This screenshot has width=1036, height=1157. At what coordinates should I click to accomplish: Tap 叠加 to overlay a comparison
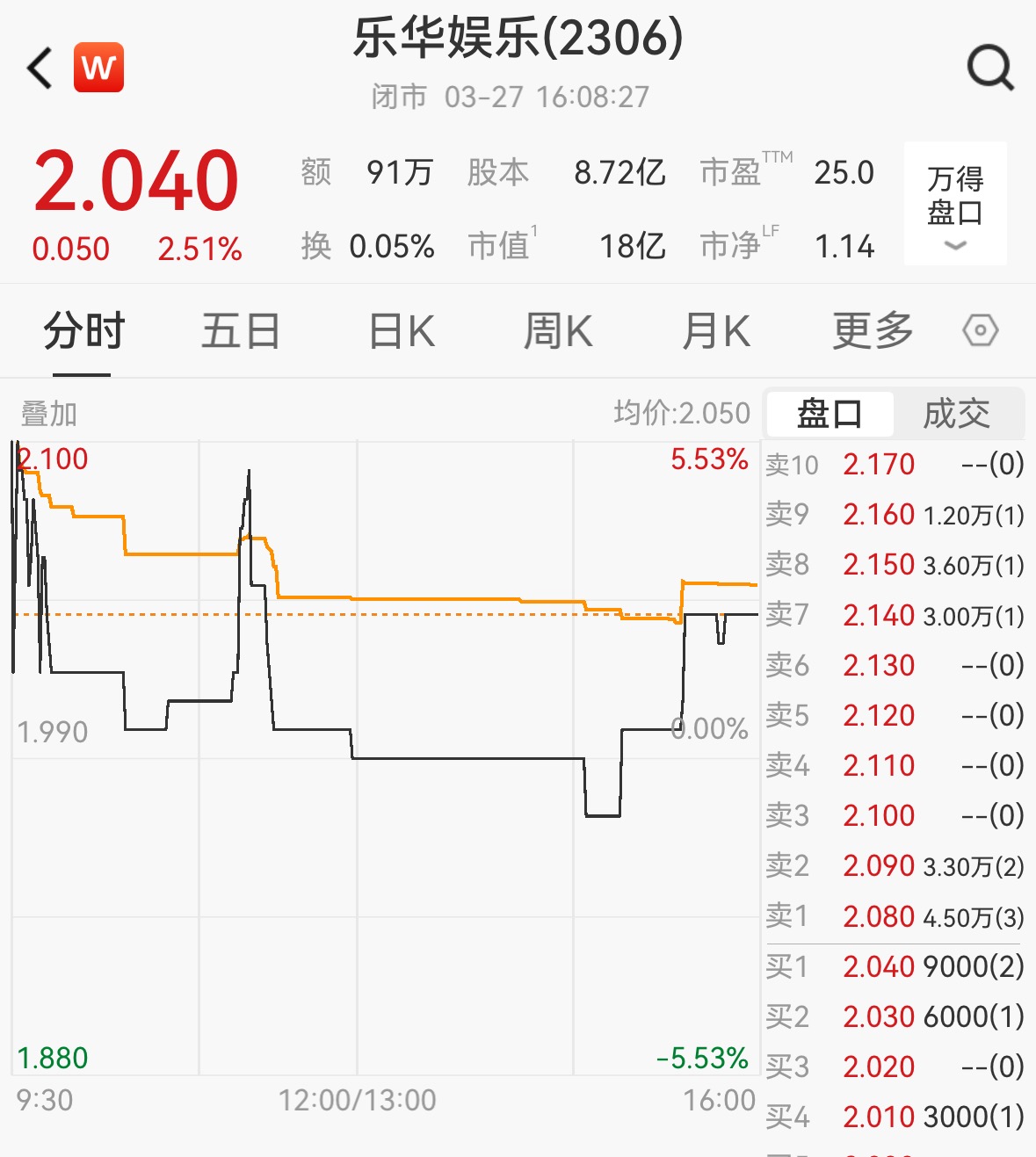point(49,414)
